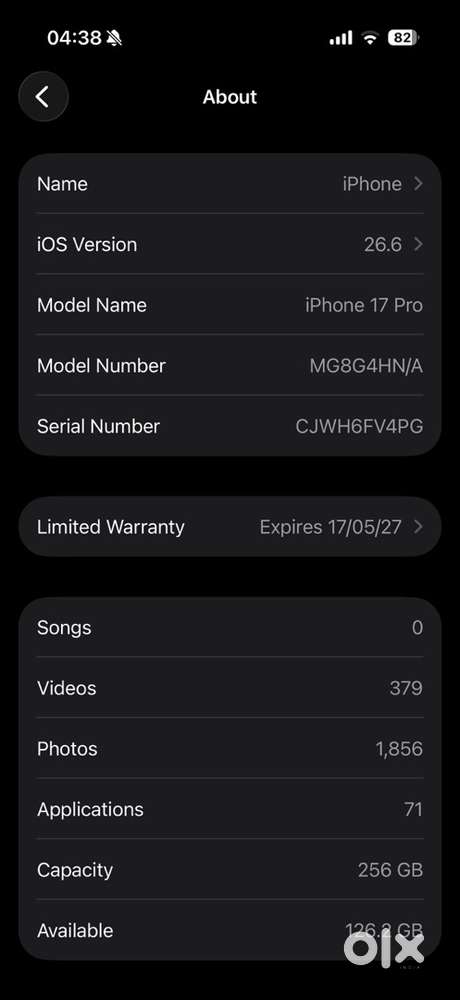Open the Name row to rename iPhone
Viewport: 460px width, 1000px height.
[230, 184]
